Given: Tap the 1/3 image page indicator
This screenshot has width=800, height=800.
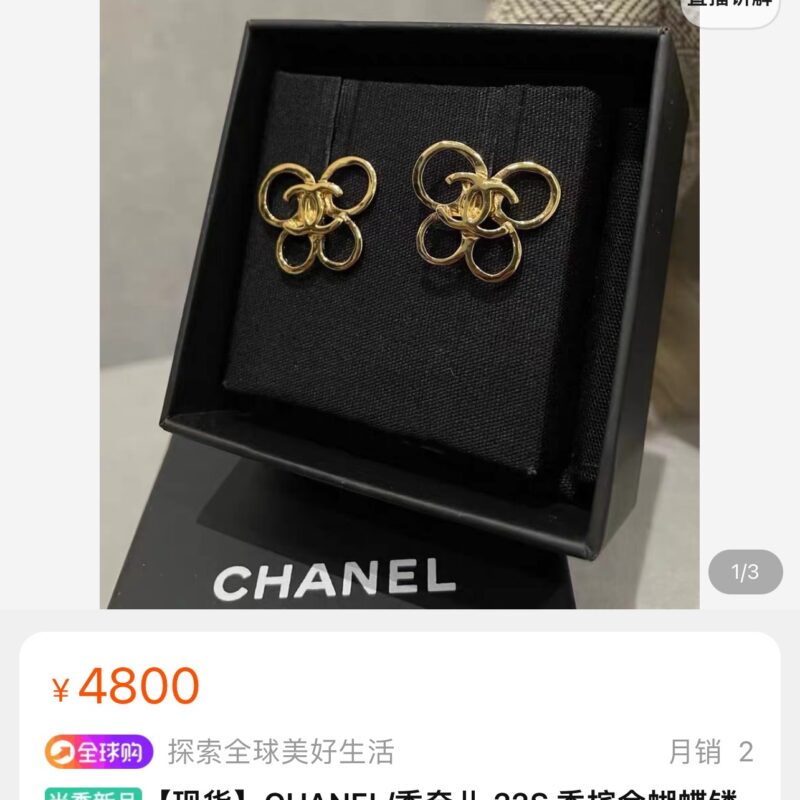Looking at the screenshot, I should click(x=745, y=572).
